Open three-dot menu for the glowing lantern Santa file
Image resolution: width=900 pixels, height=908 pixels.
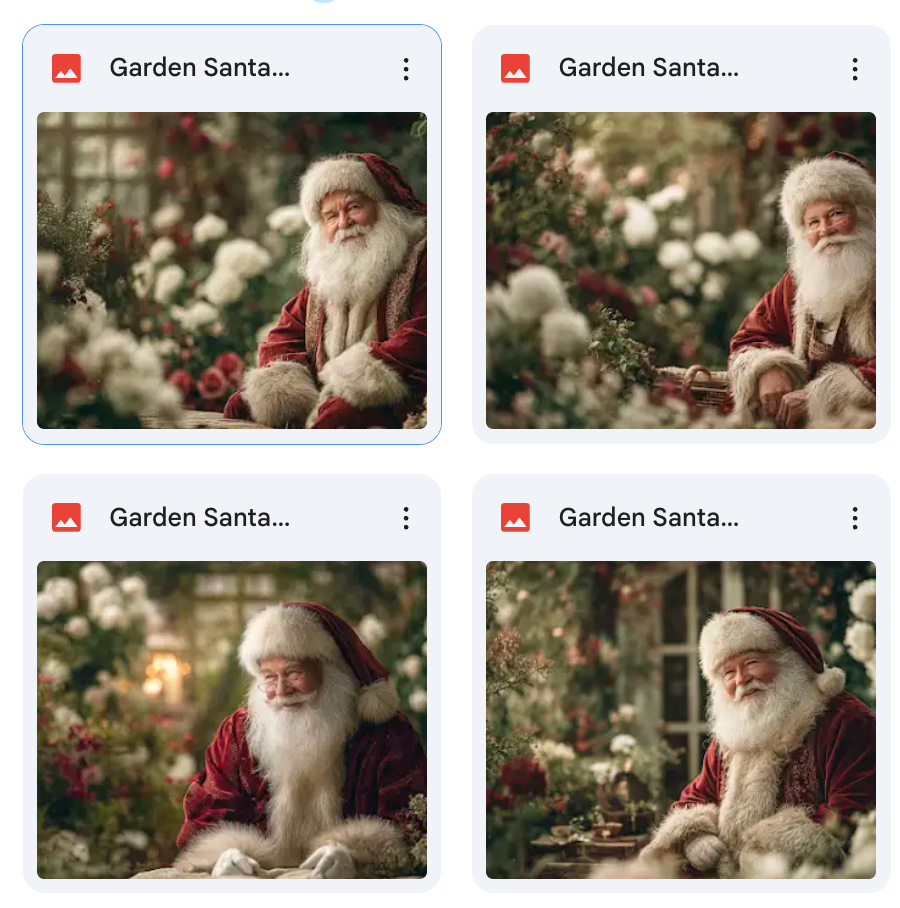click(406, 518)
